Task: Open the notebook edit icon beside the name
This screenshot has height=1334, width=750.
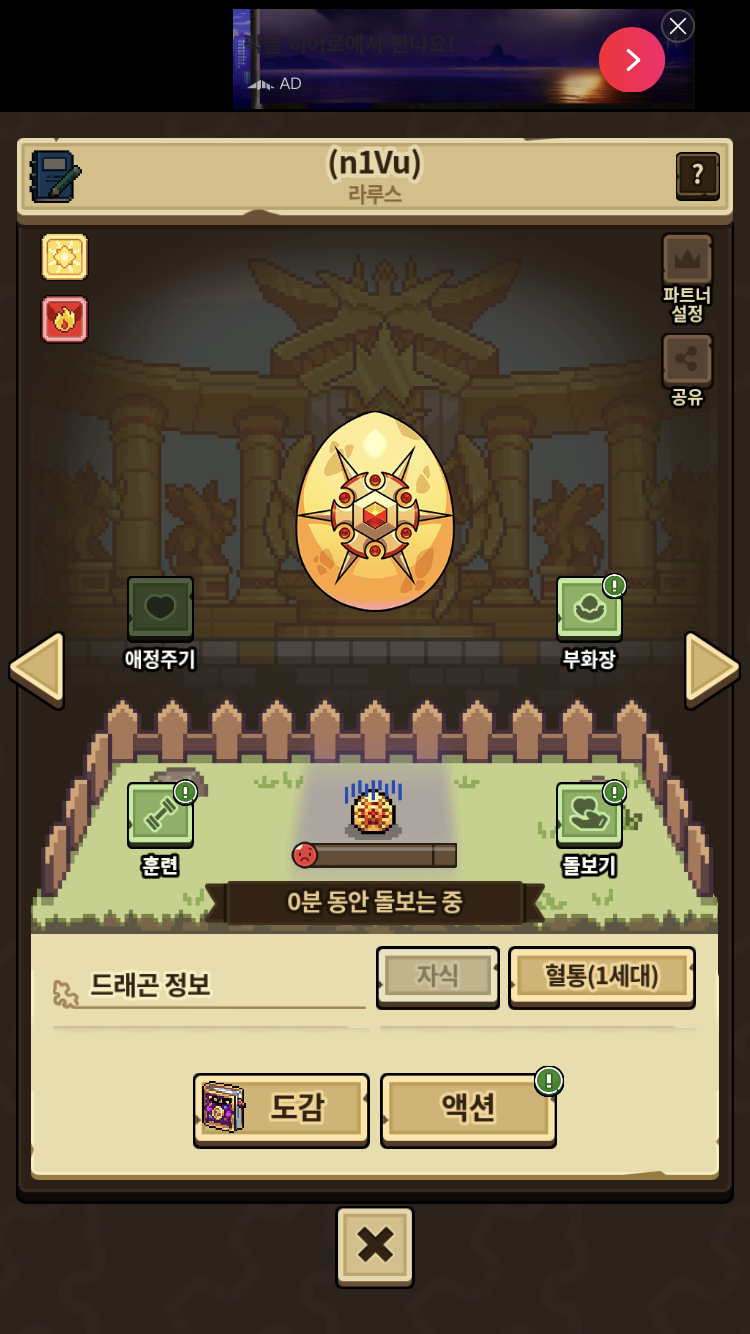Action: (x=55, y=177)
